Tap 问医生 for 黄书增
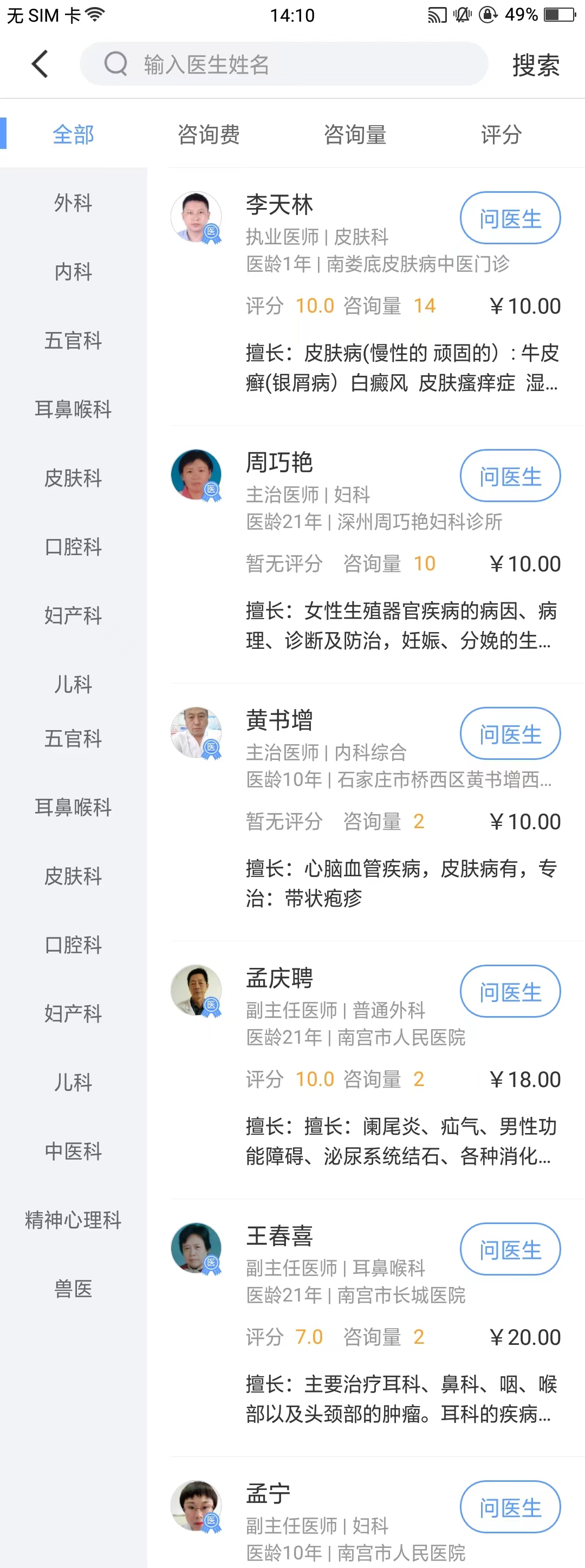The height and width of the screenshot is (1568, 585). coord(510,733)
